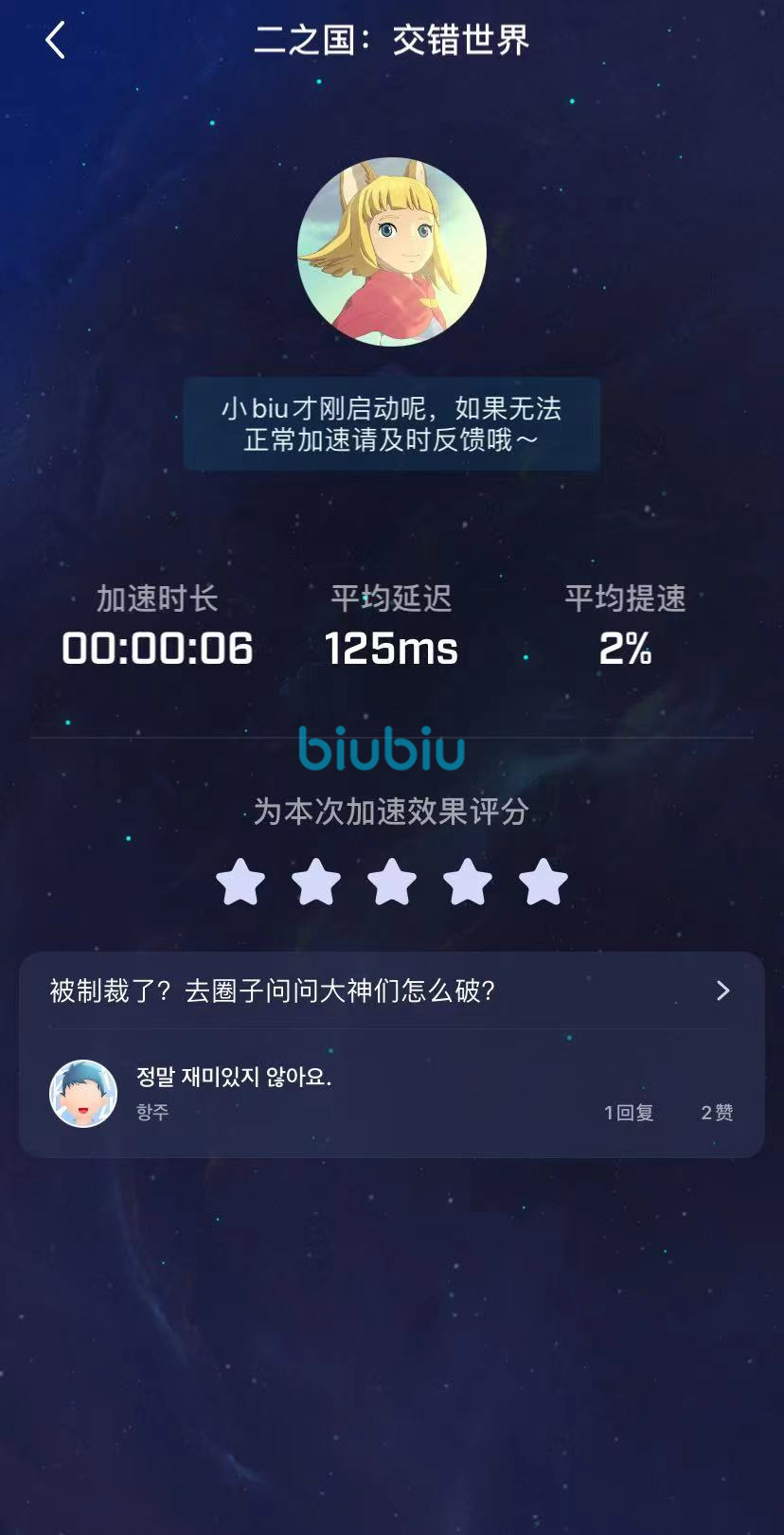Open the 被制裁了 community circle row
This screenshot has width=784, height=1535.
point(391,991)
